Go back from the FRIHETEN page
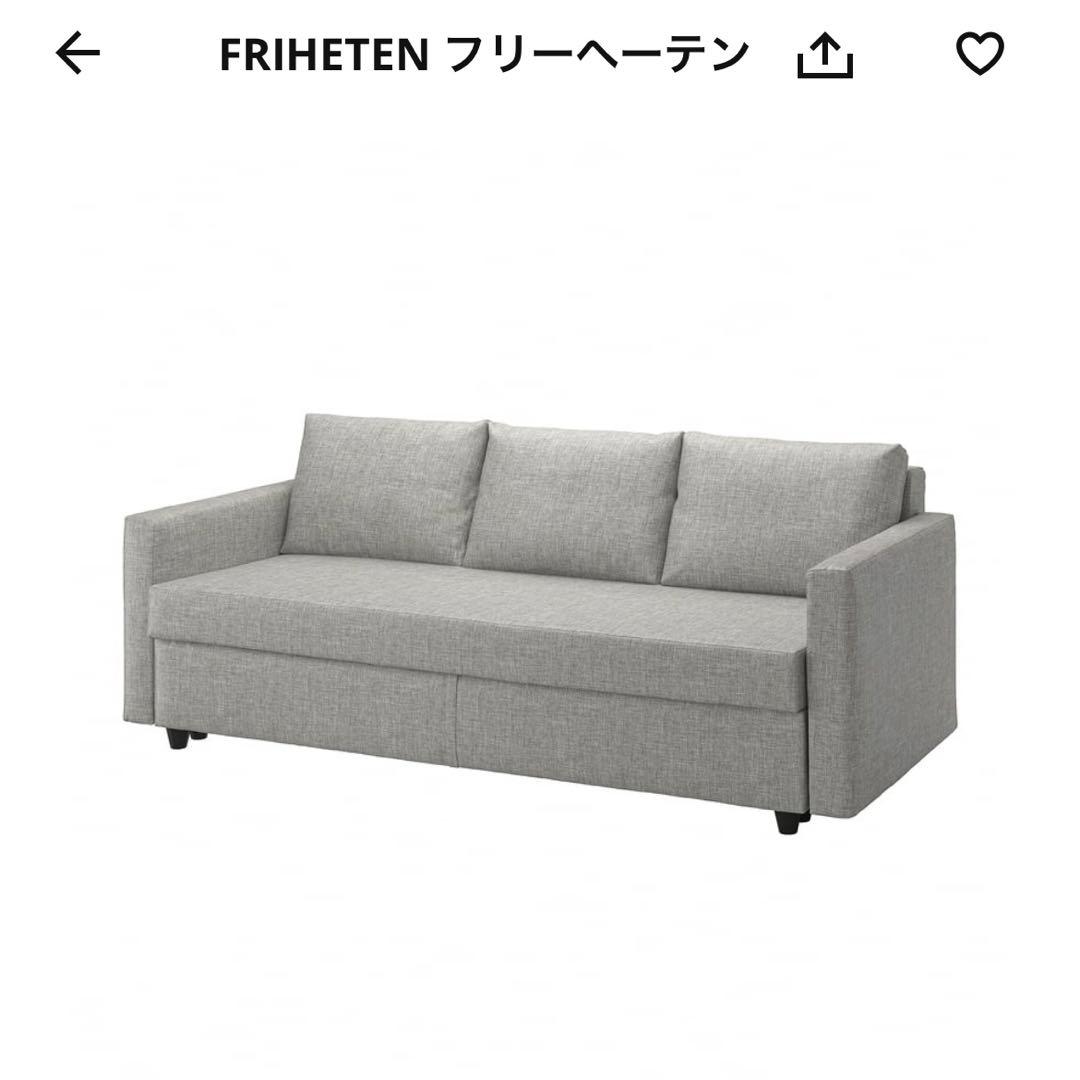This screenshot has height=1080, width=1080. pos(78,54)
